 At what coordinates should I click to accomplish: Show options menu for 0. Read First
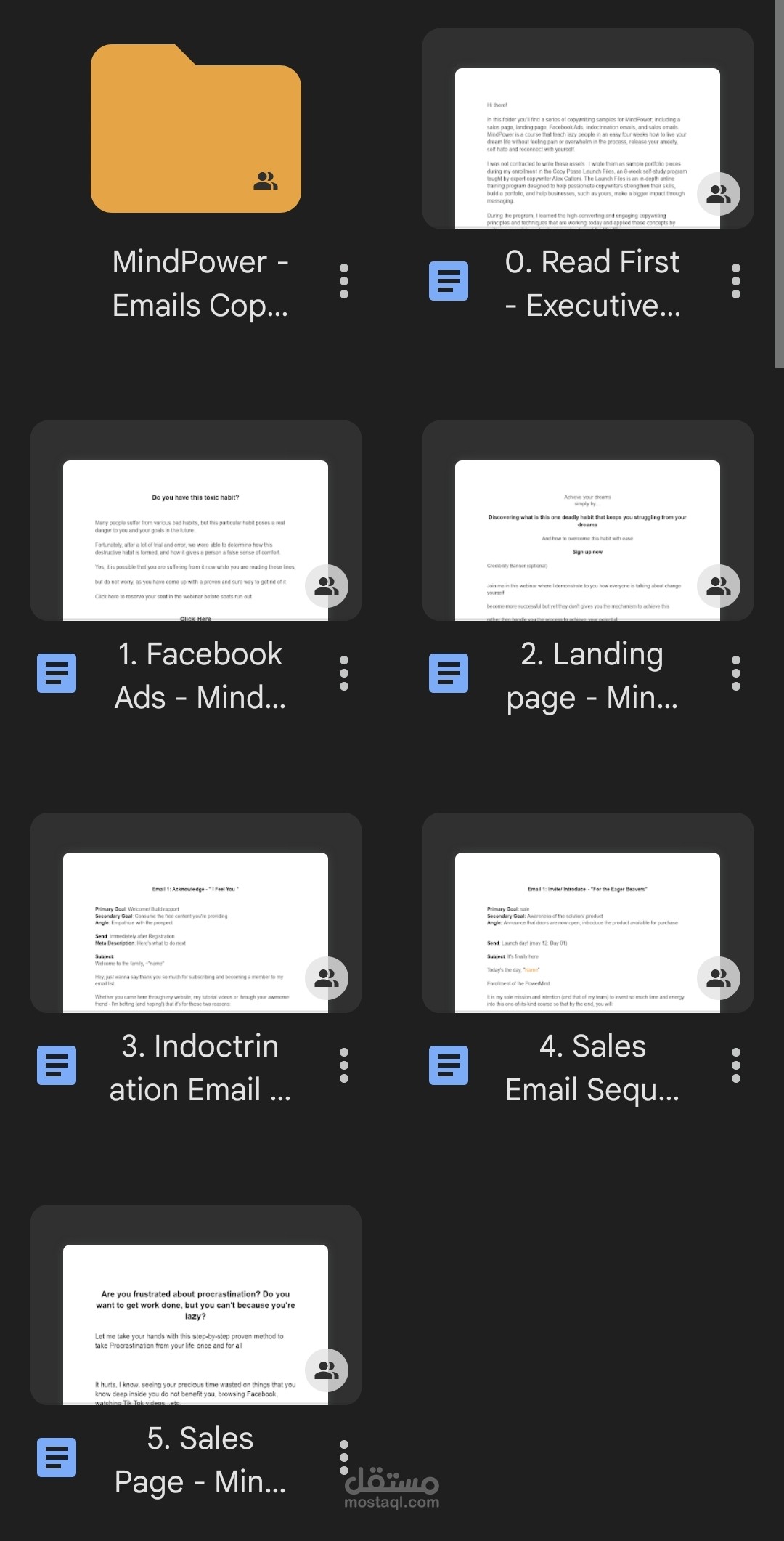click(x=736, y=281)
